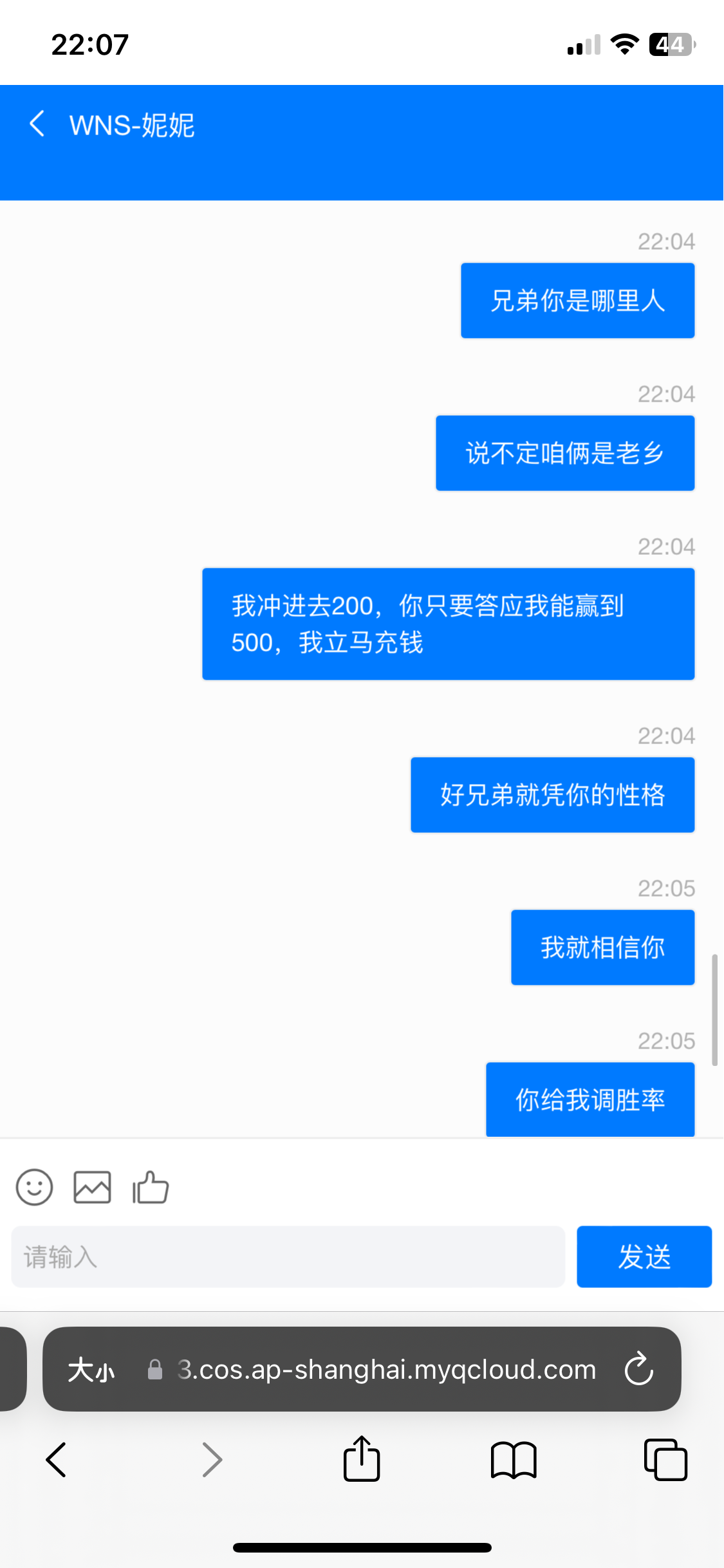724x1568 pixels.
Task: Tap the myqcloud.com address bar
Action: point(386,1370)
